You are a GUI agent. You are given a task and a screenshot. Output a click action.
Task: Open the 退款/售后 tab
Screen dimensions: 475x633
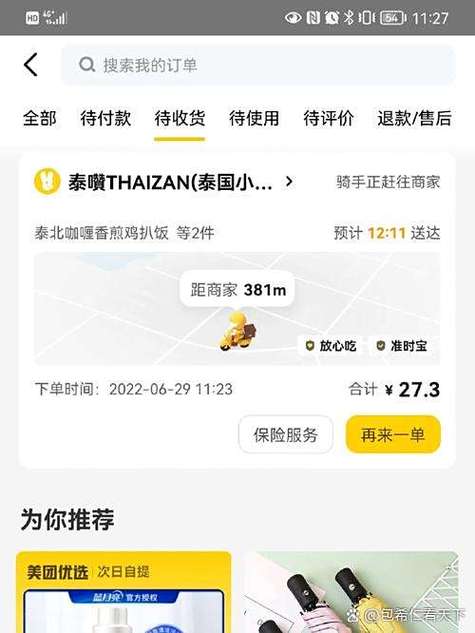click(x=414, y=118)
